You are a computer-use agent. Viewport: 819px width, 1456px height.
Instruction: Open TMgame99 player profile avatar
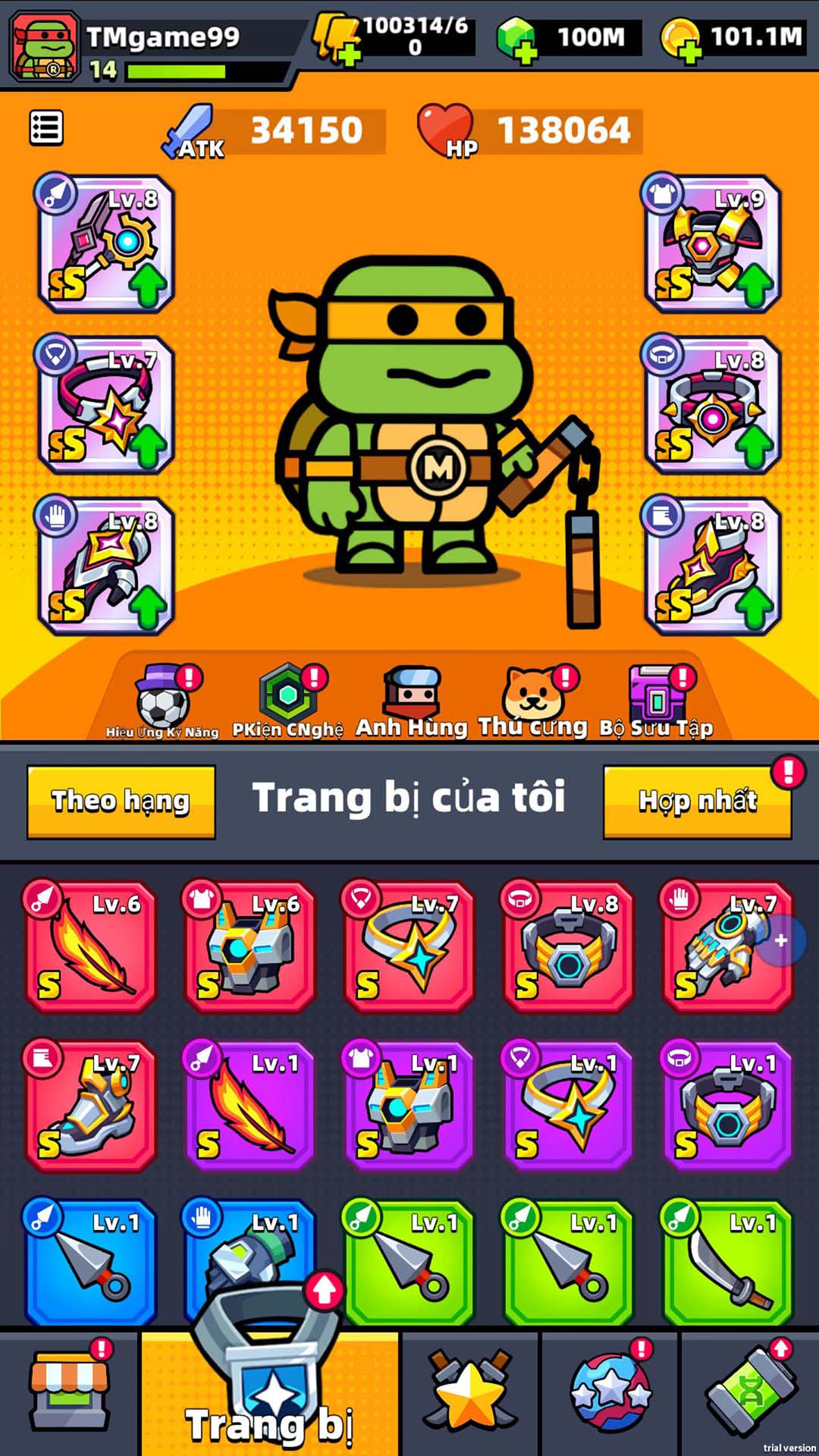45,45
